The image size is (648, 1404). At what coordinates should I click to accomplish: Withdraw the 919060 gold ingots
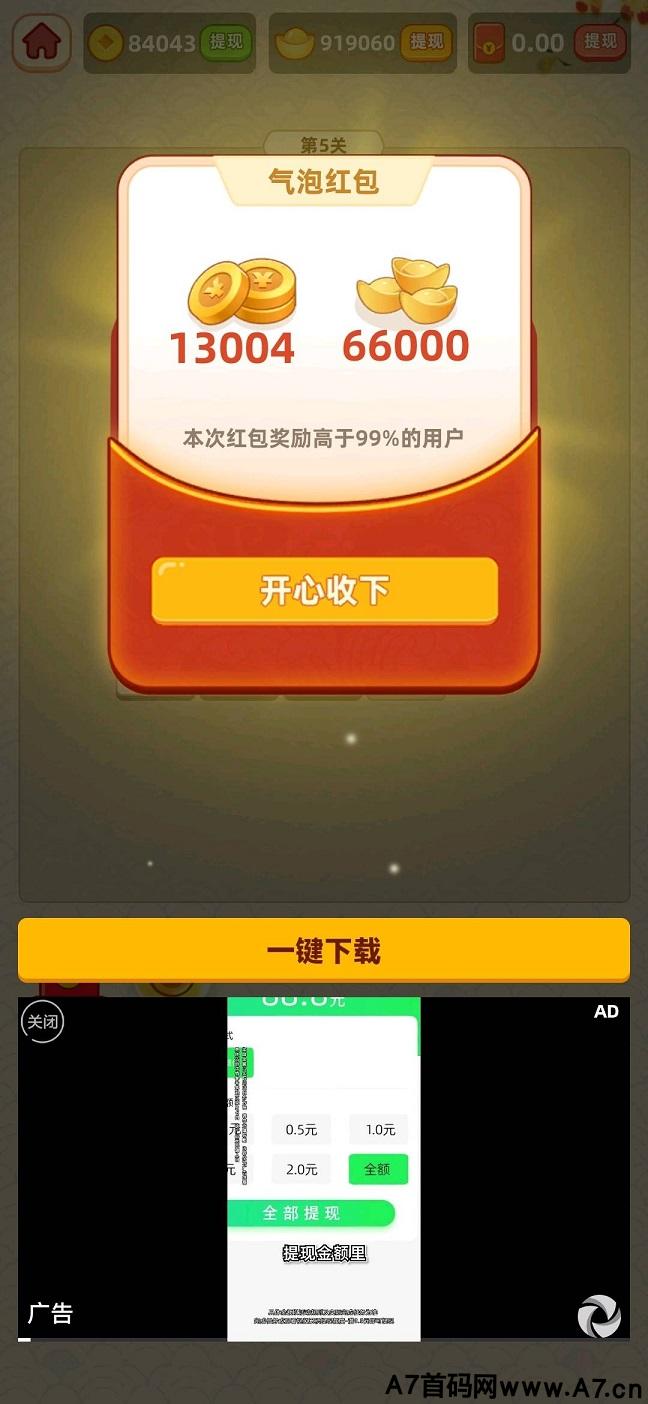click(426, 42)
